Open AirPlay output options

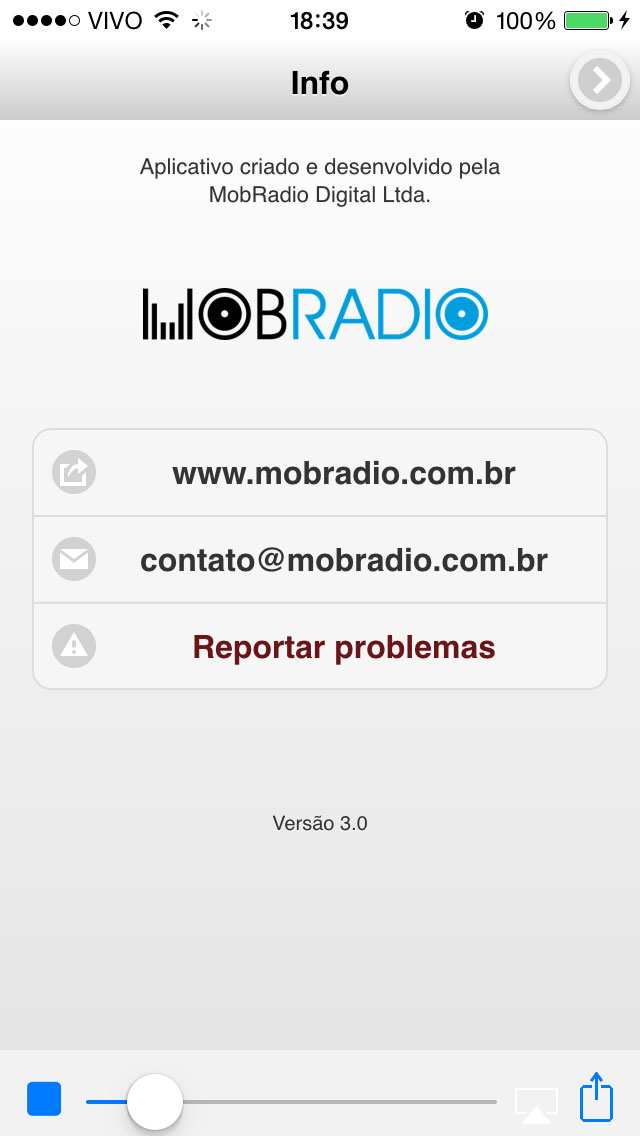[x=536, y=1103]
